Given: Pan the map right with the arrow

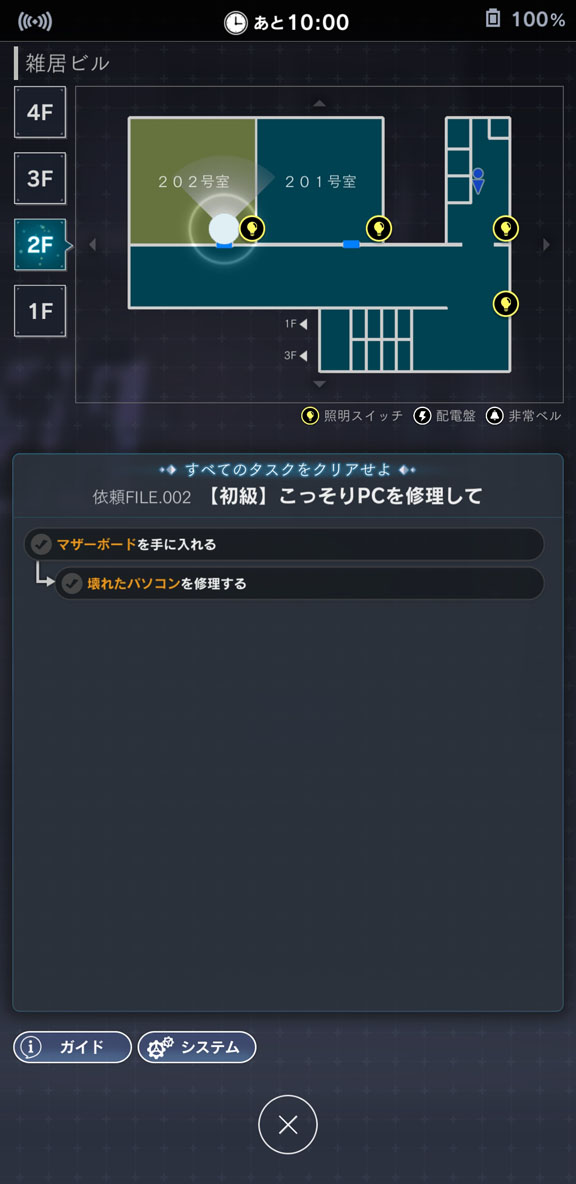Looking at the screenshot, I should (547, 245).
